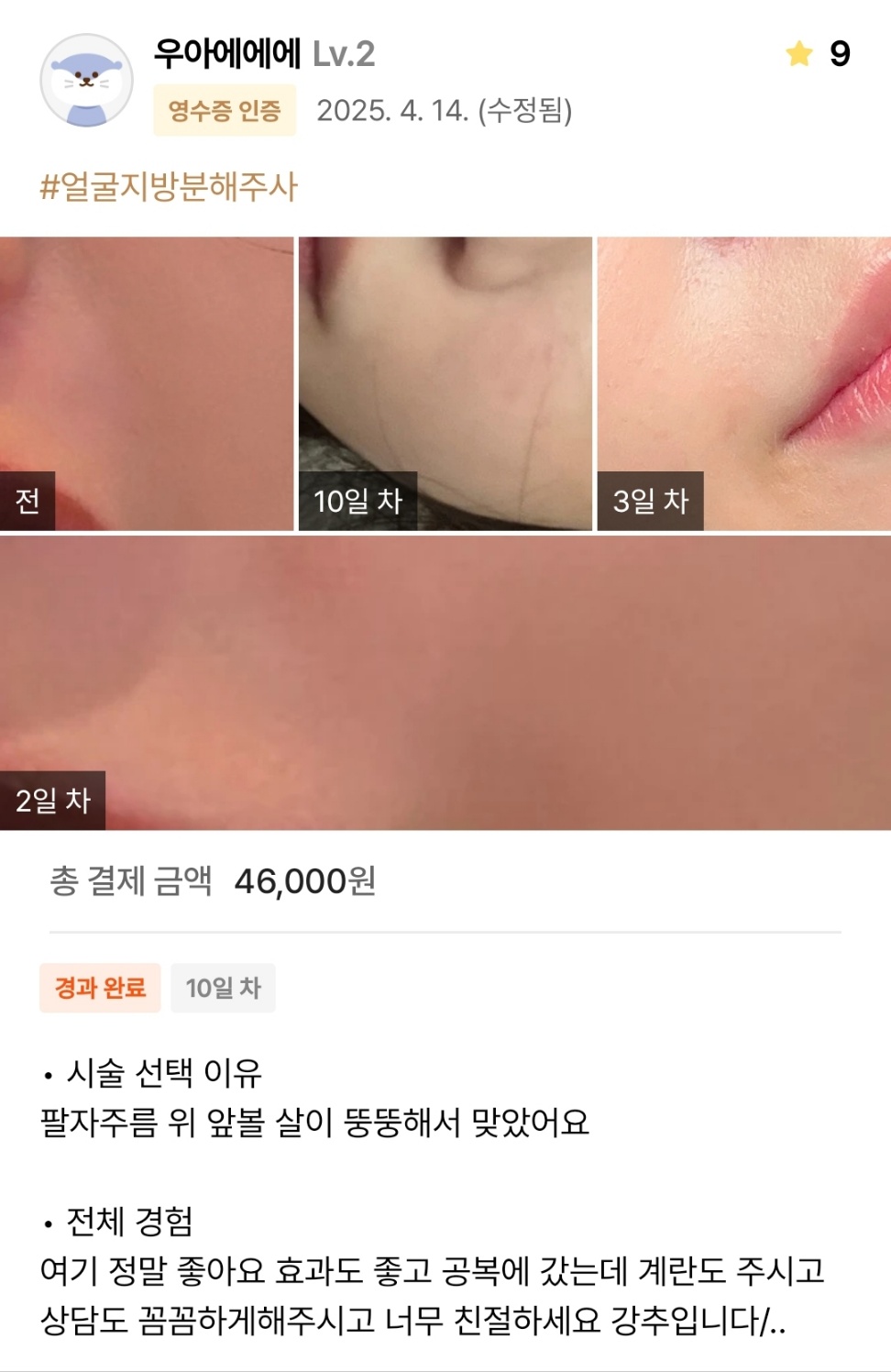Select the 10일 차 progress chip

click(x=223, y=988)
